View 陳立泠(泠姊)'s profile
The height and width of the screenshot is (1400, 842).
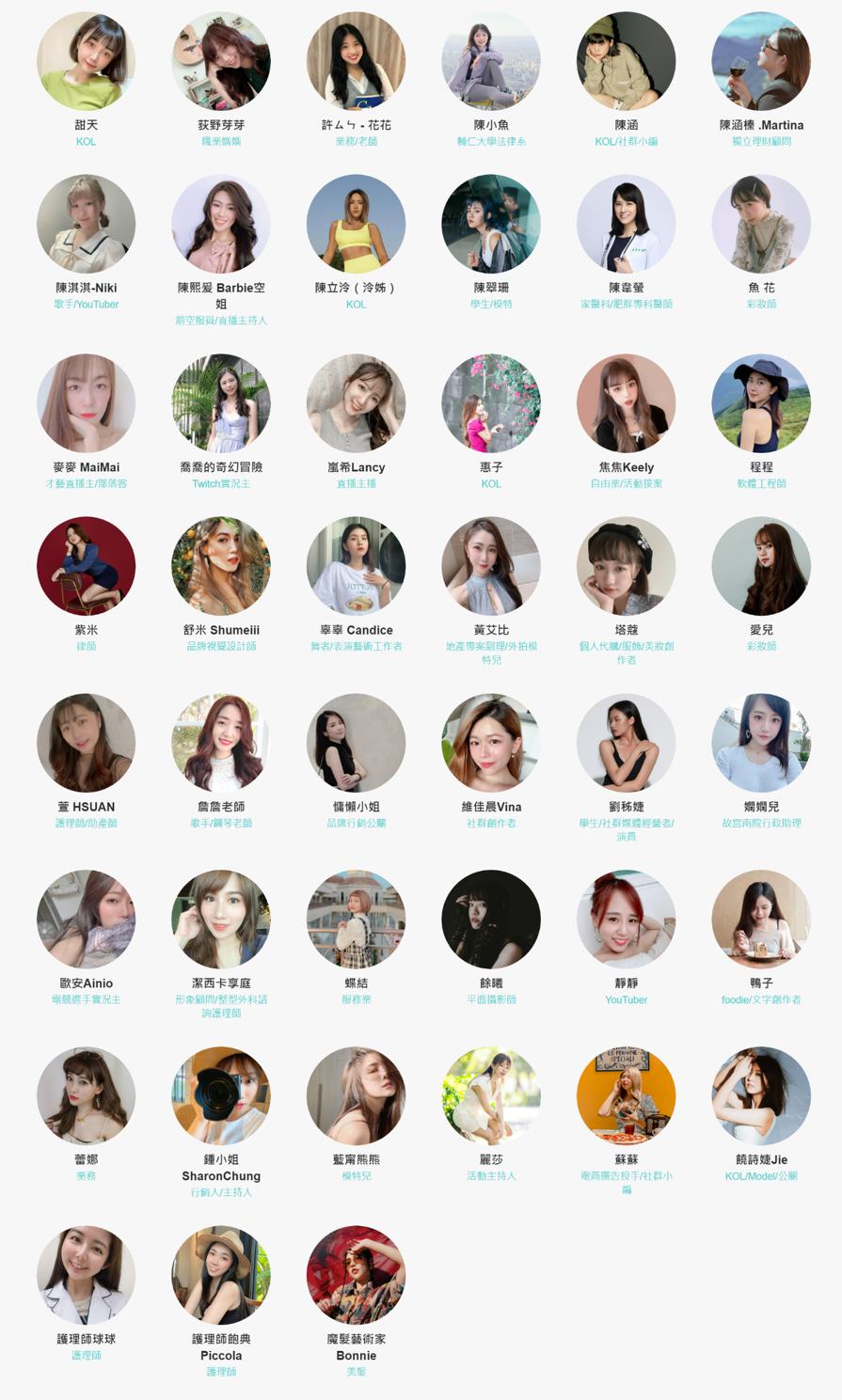click(356, 224)
